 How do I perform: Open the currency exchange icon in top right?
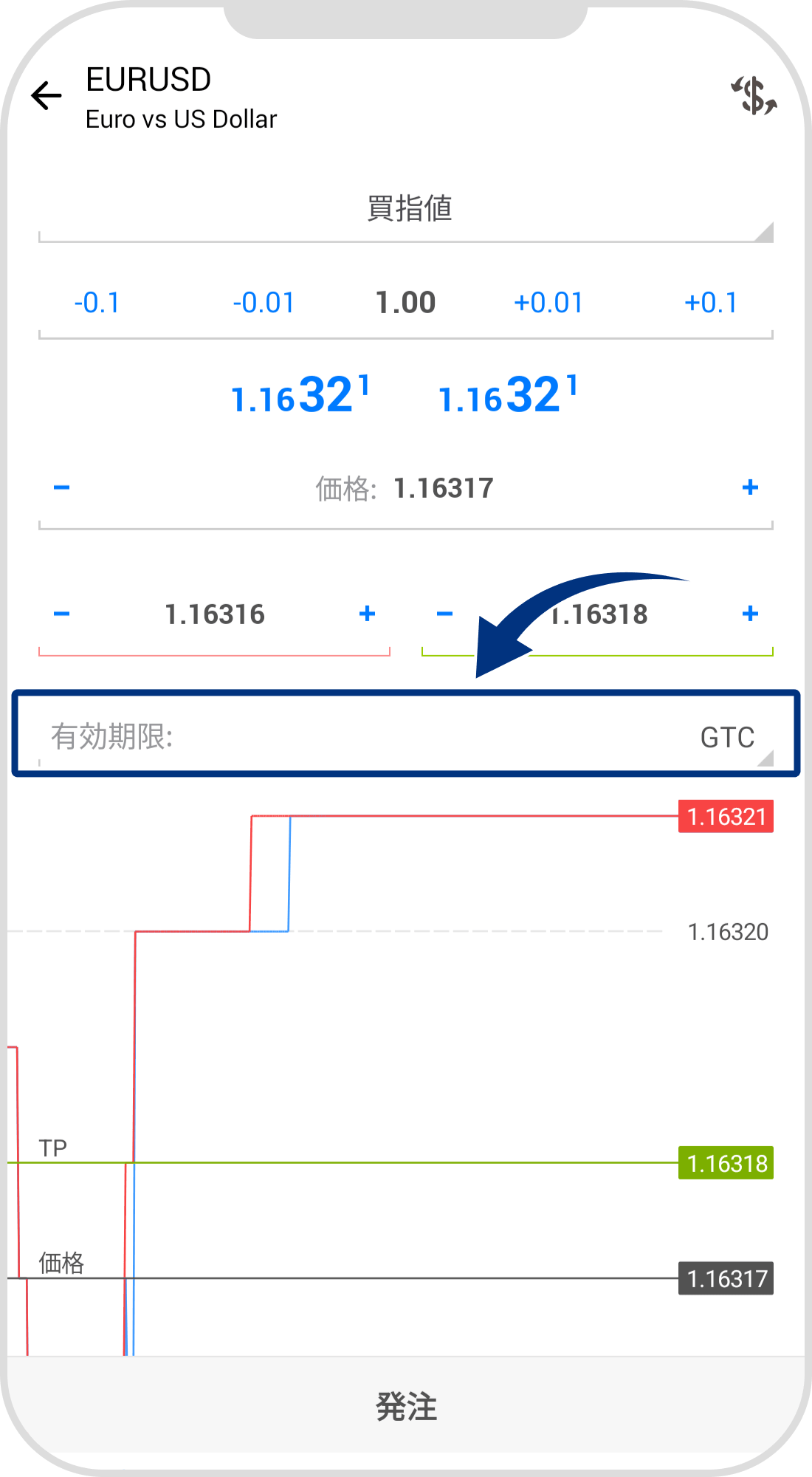point(754,96)
